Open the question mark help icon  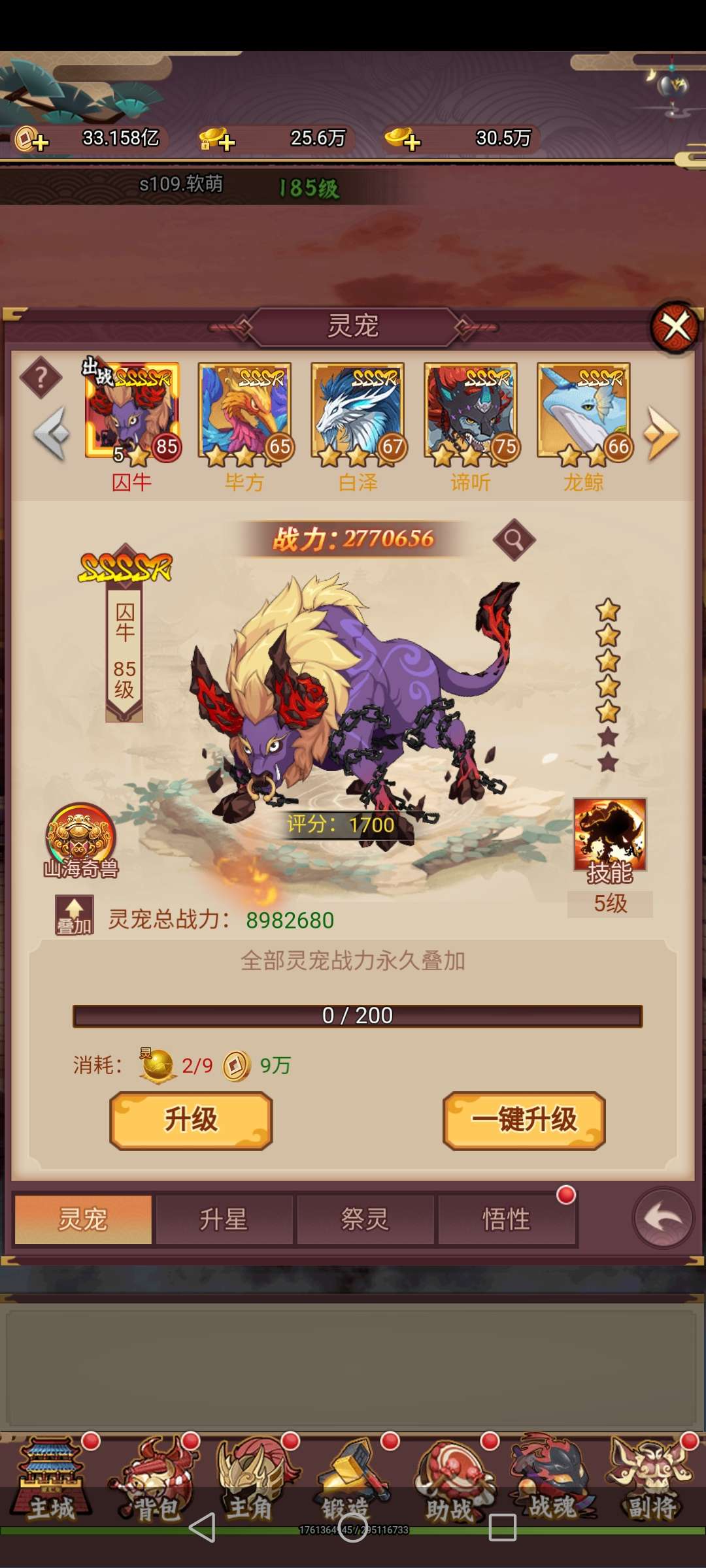coord(41,378)
